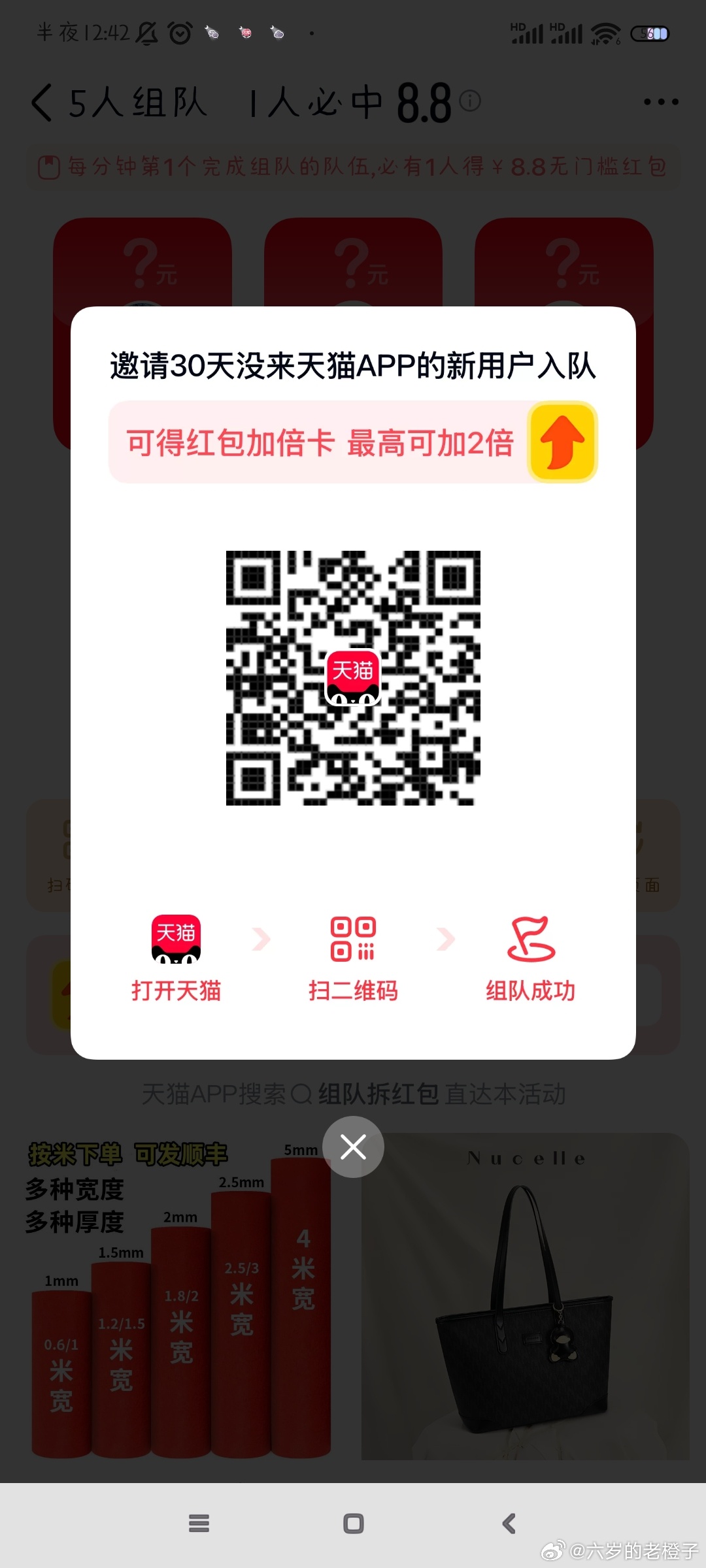Go to the system home screen
This screenshot has height=1568, width=706.
click(353, 1524)
